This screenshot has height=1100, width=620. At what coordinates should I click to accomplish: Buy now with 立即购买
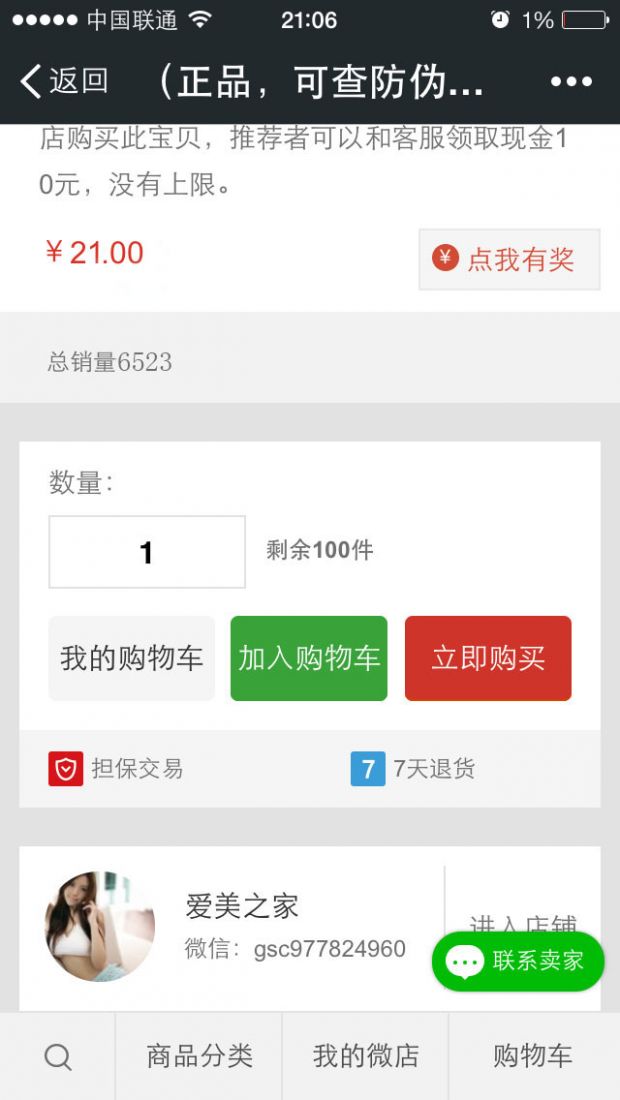488,658
